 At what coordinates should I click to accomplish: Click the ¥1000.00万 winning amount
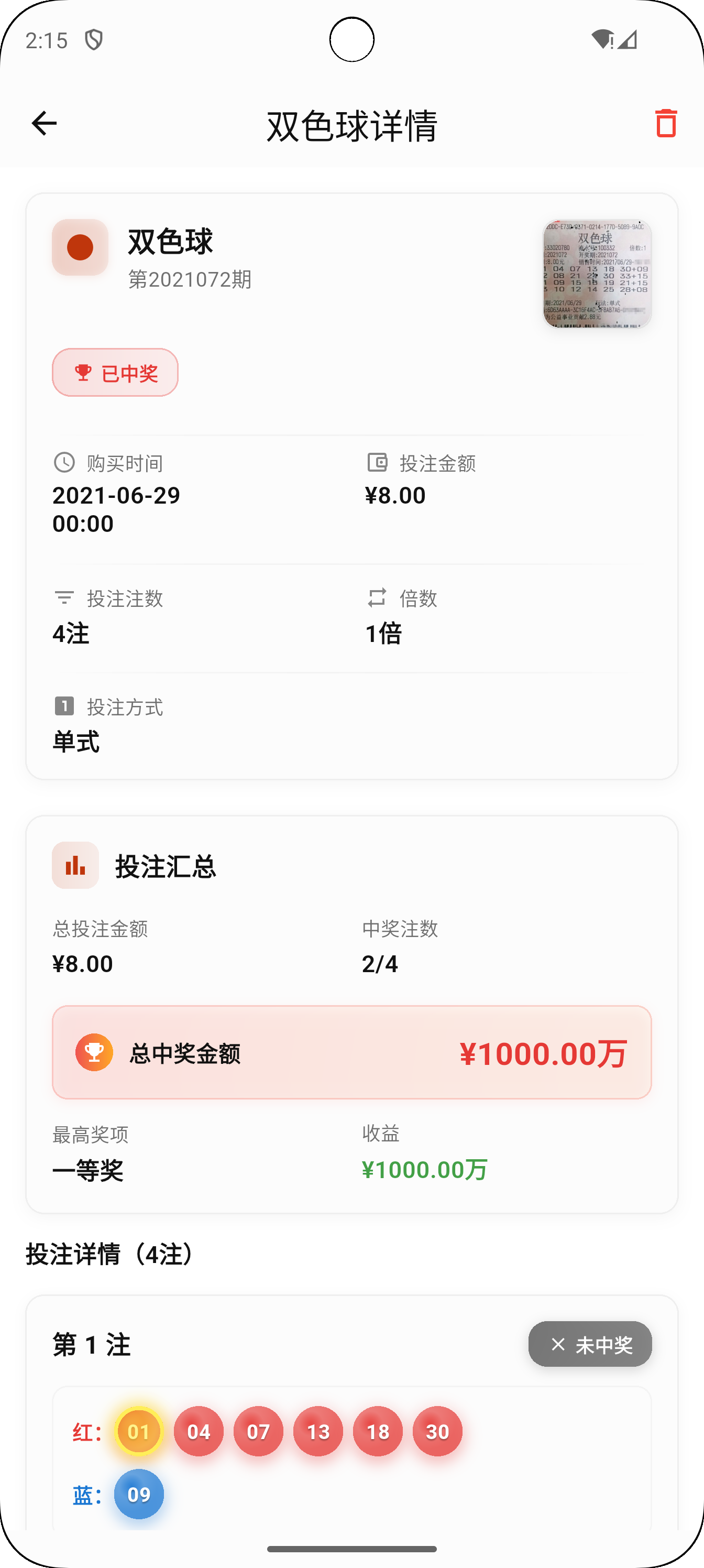(543, 1053)
